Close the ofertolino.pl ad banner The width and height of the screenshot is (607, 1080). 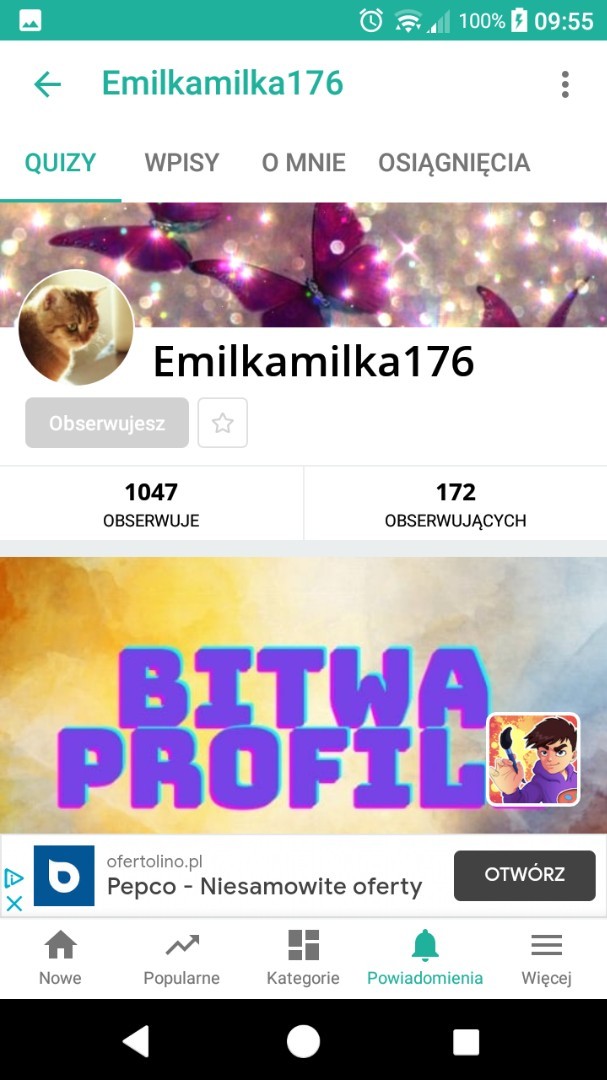14,903
